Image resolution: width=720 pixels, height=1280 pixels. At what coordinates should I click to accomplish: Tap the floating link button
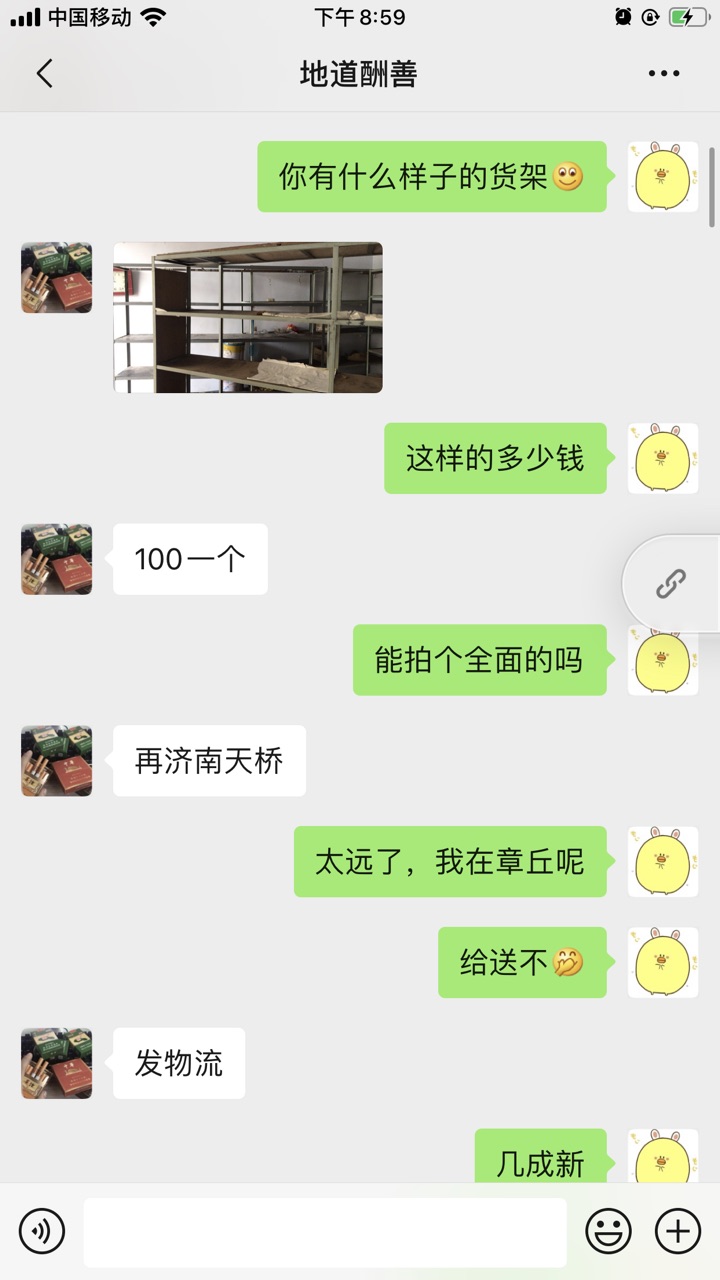[671, 584]
